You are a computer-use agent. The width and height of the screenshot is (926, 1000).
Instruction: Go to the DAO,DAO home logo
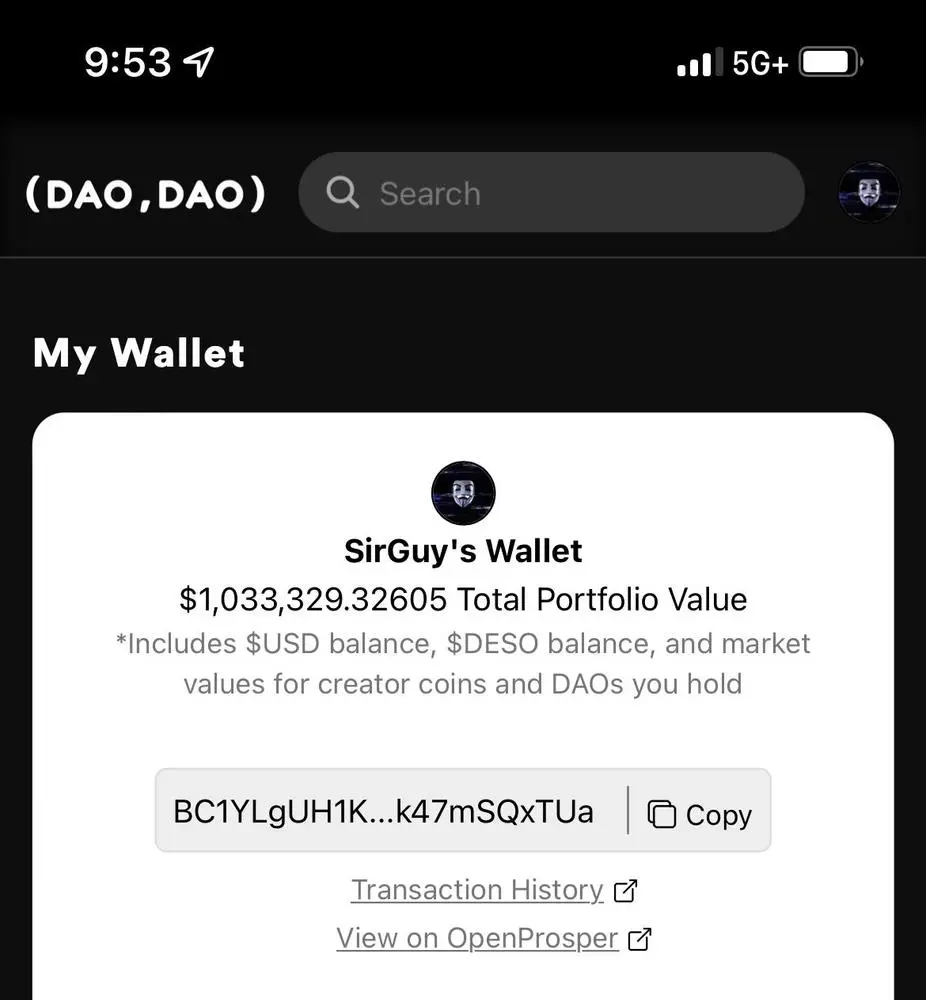pos(146,194)
